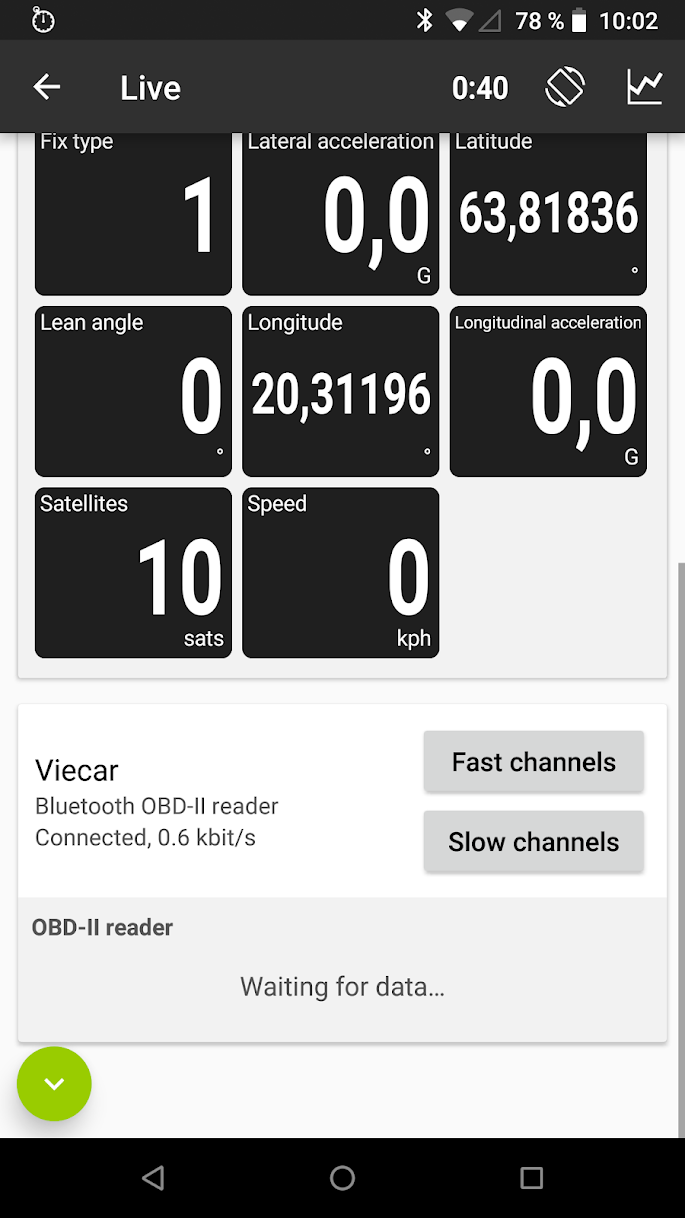Tap the screen rotation icon

point(565,87)
